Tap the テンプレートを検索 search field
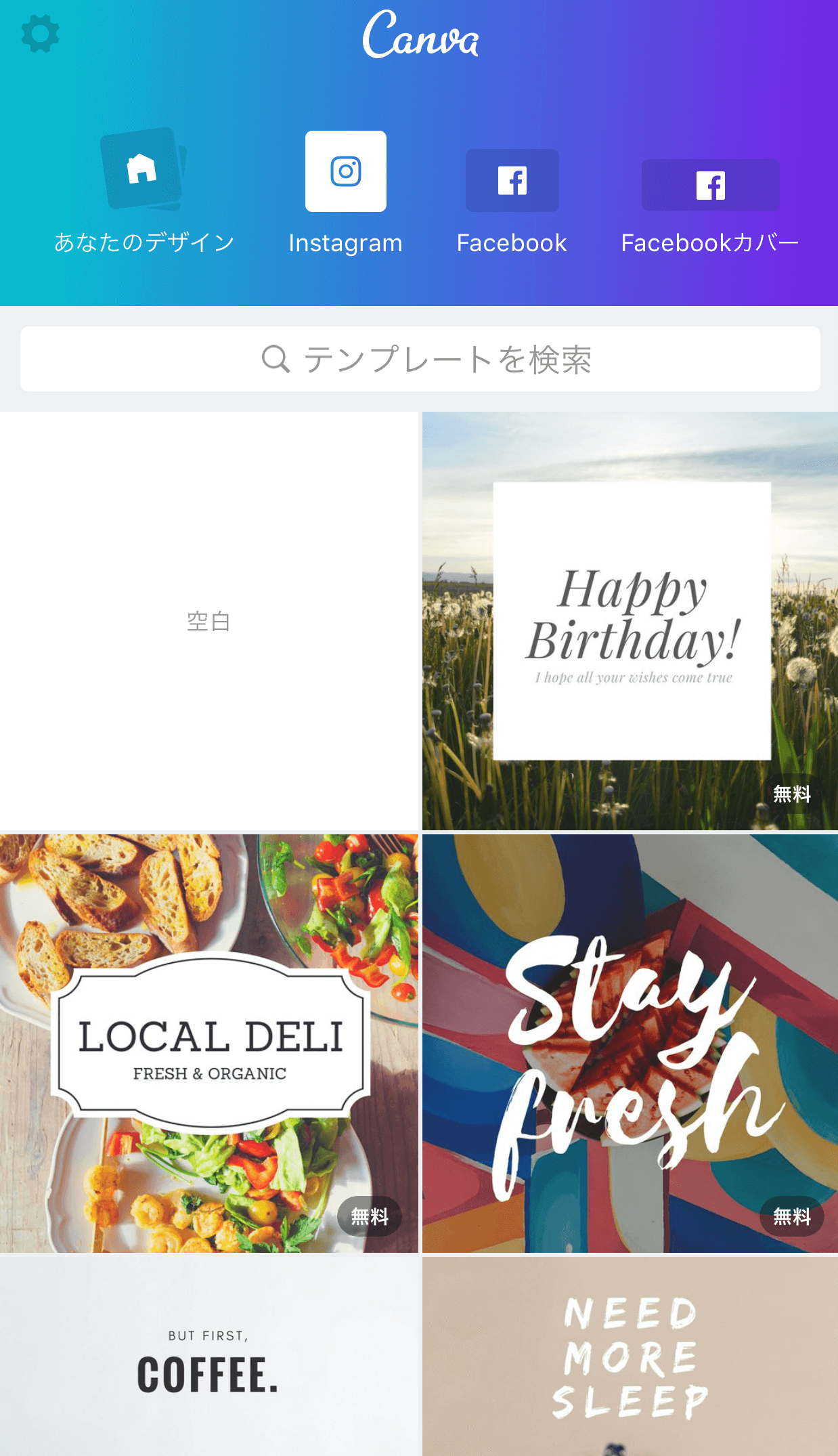Image resolution: width=838 pixels, height=1456 pixels. click(x=420, y=360)
